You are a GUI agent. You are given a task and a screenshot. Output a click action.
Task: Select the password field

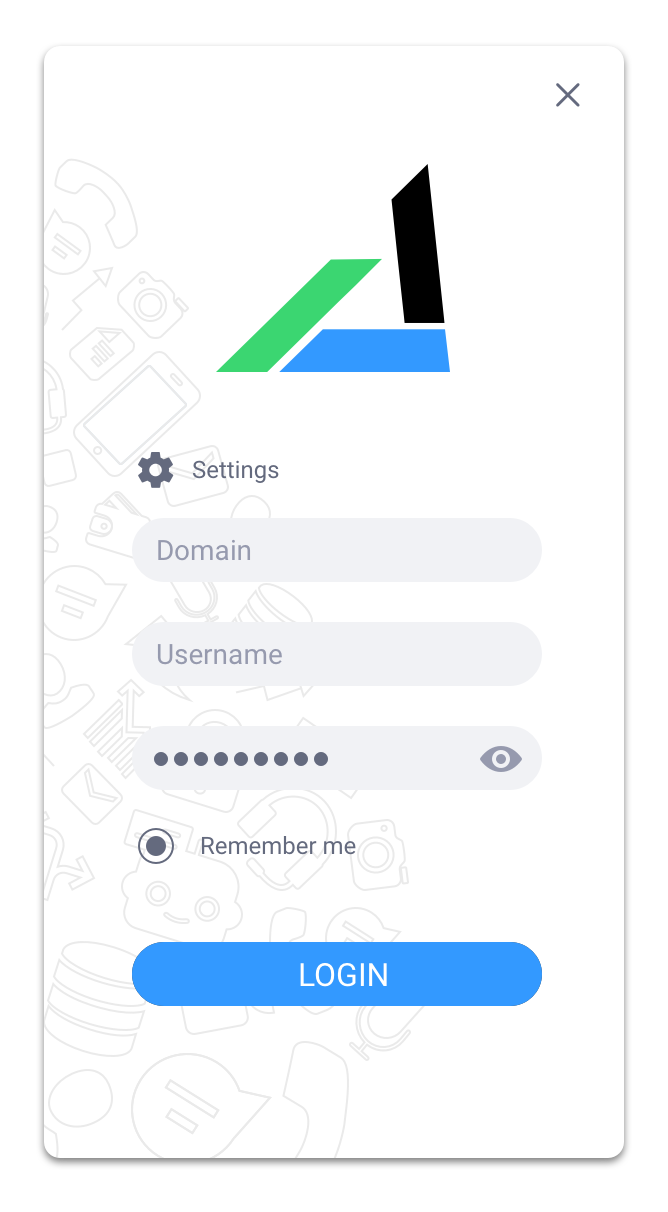tap(300, 758)
